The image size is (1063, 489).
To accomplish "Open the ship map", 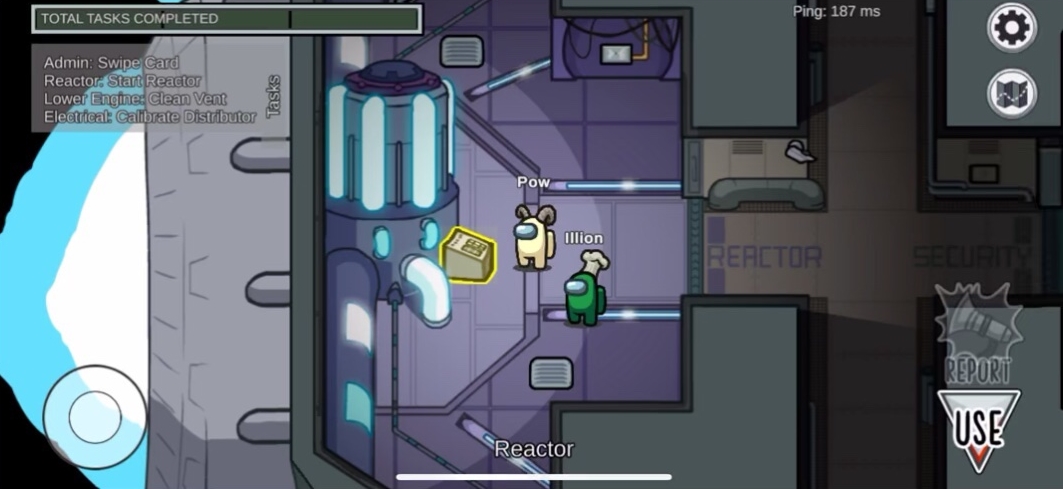I will [1011, 94].
